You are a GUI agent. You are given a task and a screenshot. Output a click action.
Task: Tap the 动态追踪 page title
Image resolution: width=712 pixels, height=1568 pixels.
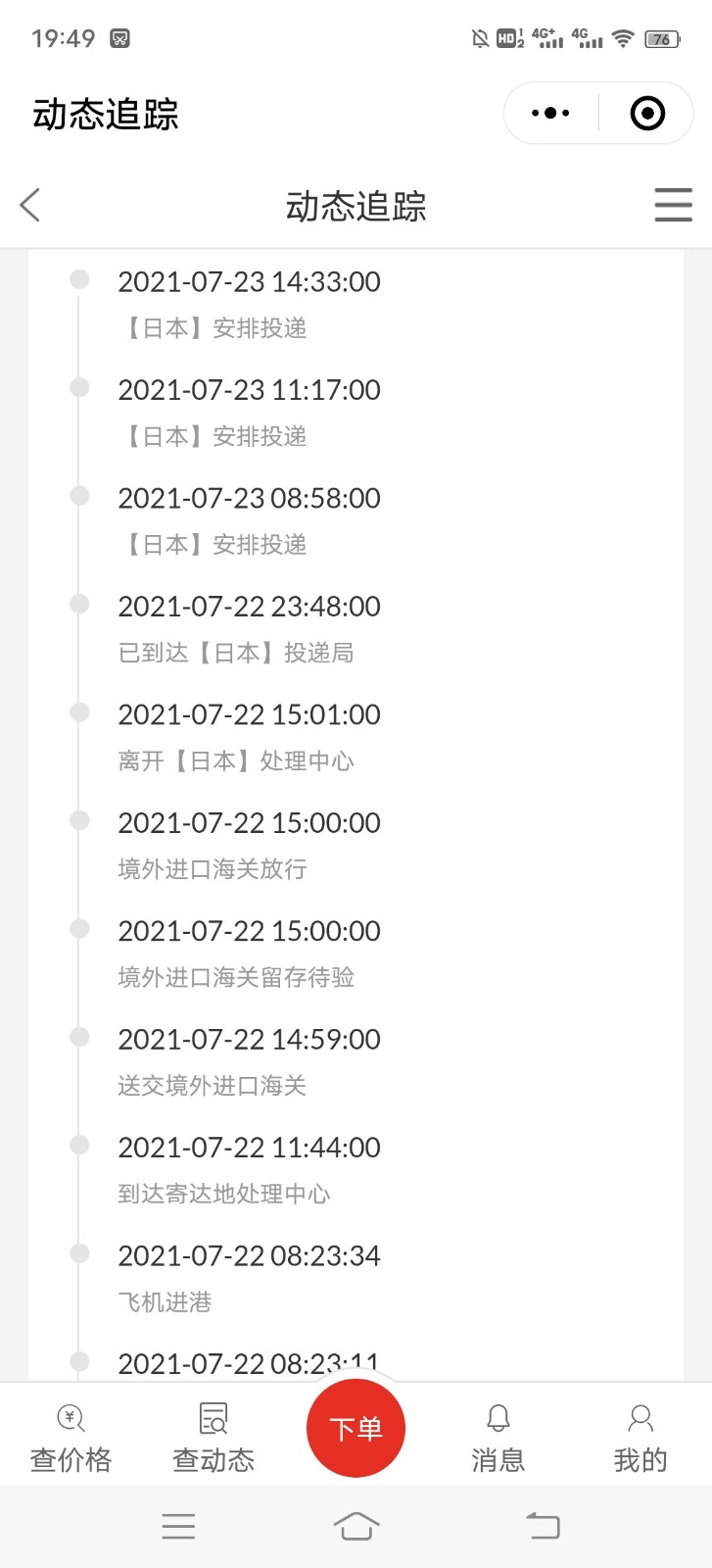(x=356, y=206)
